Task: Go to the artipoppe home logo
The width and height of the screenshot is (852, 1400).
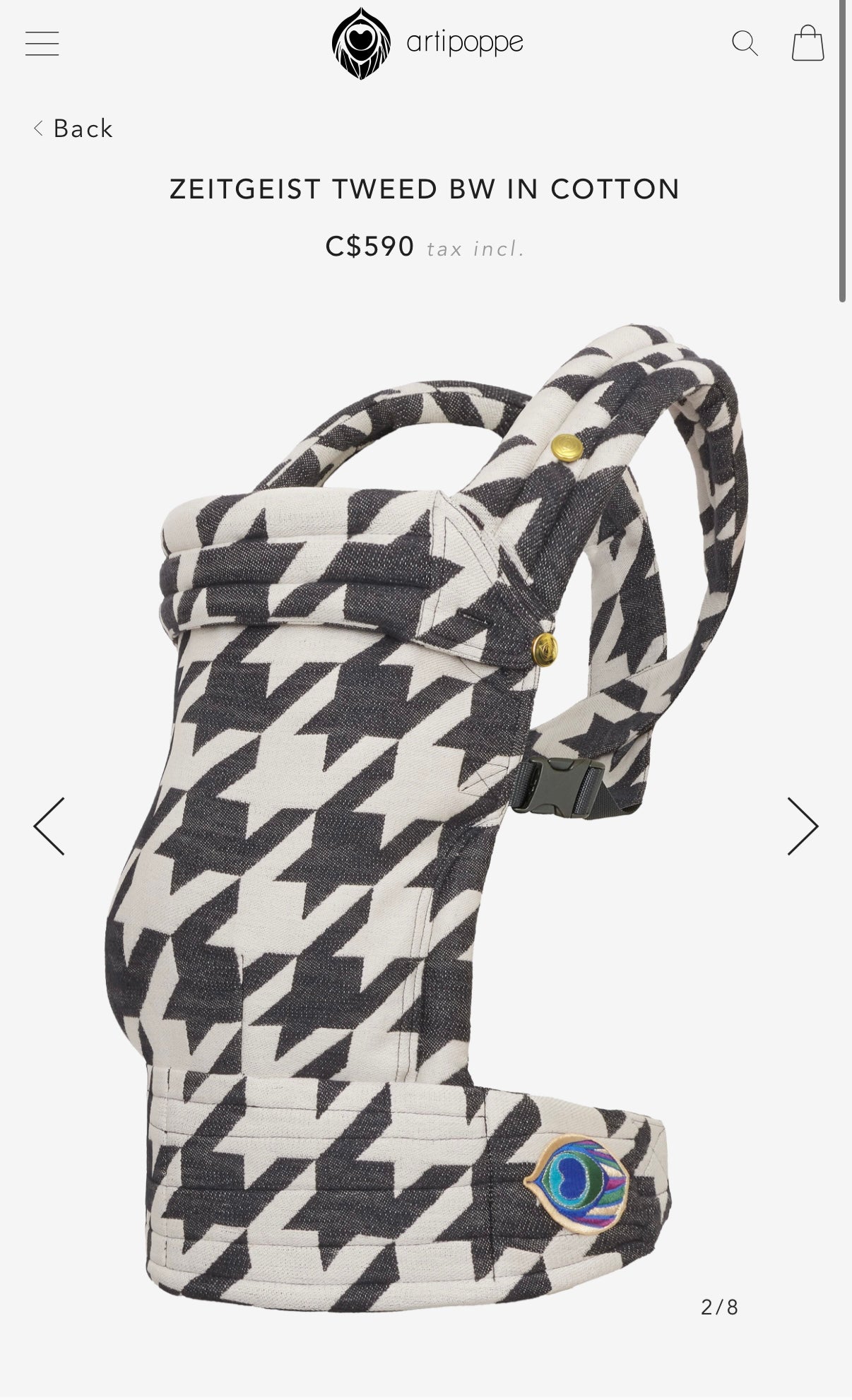Action: tap(427, 44)
